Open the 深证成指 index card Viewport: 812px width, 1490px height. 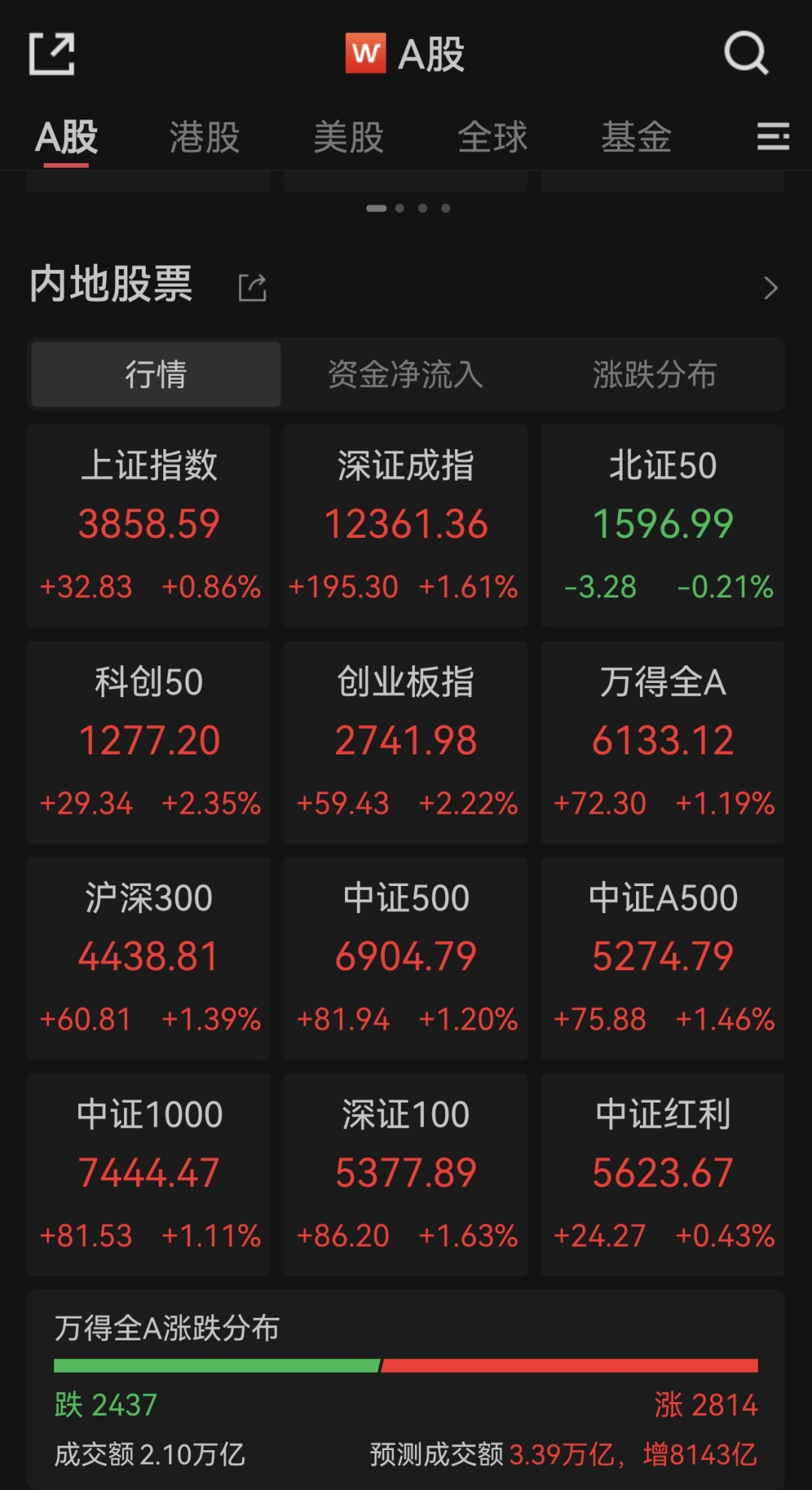(x=405, y=525)
